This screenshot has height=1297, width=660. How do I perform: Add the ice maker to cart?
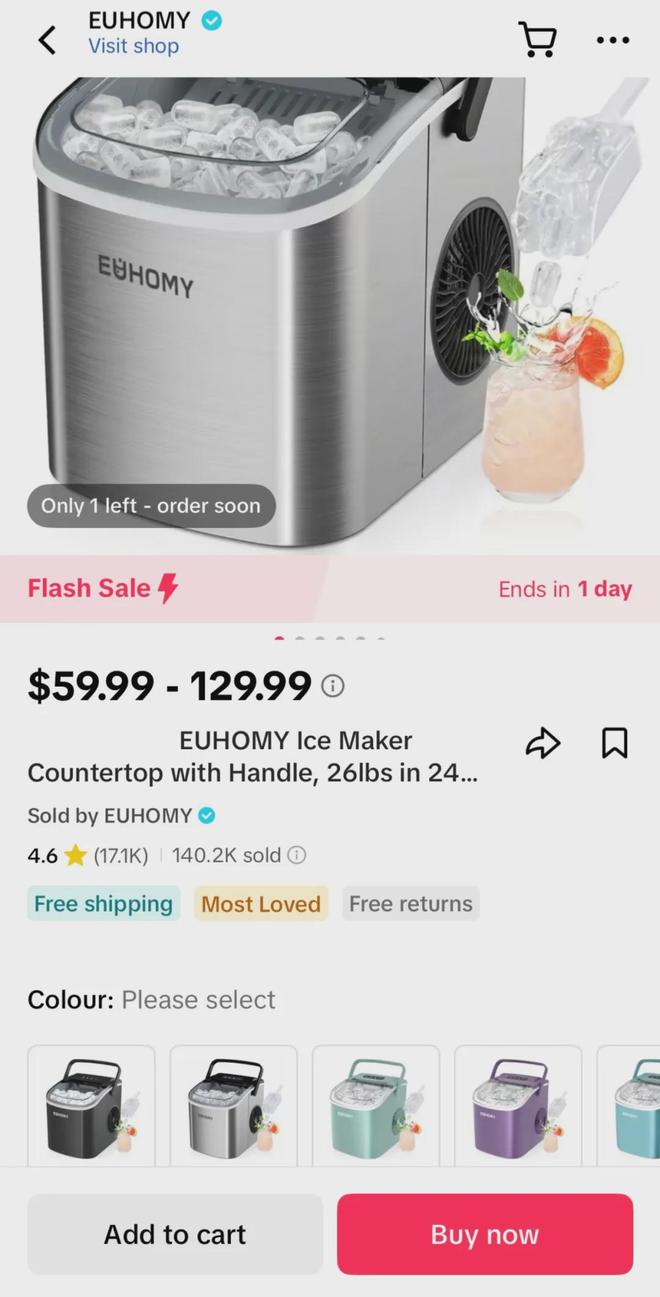click(x=175, y=1234)
